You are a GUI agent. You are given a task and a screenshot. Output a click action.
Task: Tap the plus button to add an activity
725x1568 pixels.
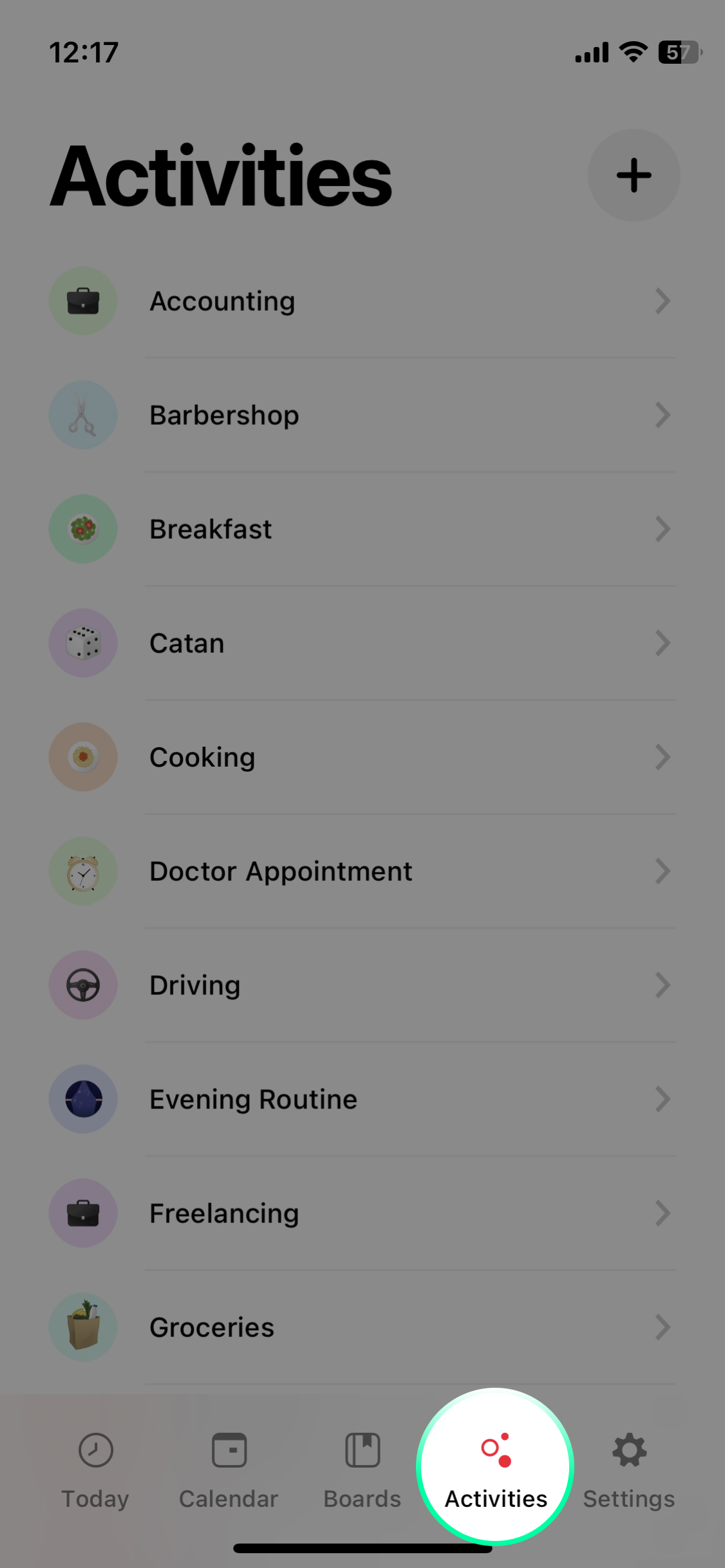[633, 174]
